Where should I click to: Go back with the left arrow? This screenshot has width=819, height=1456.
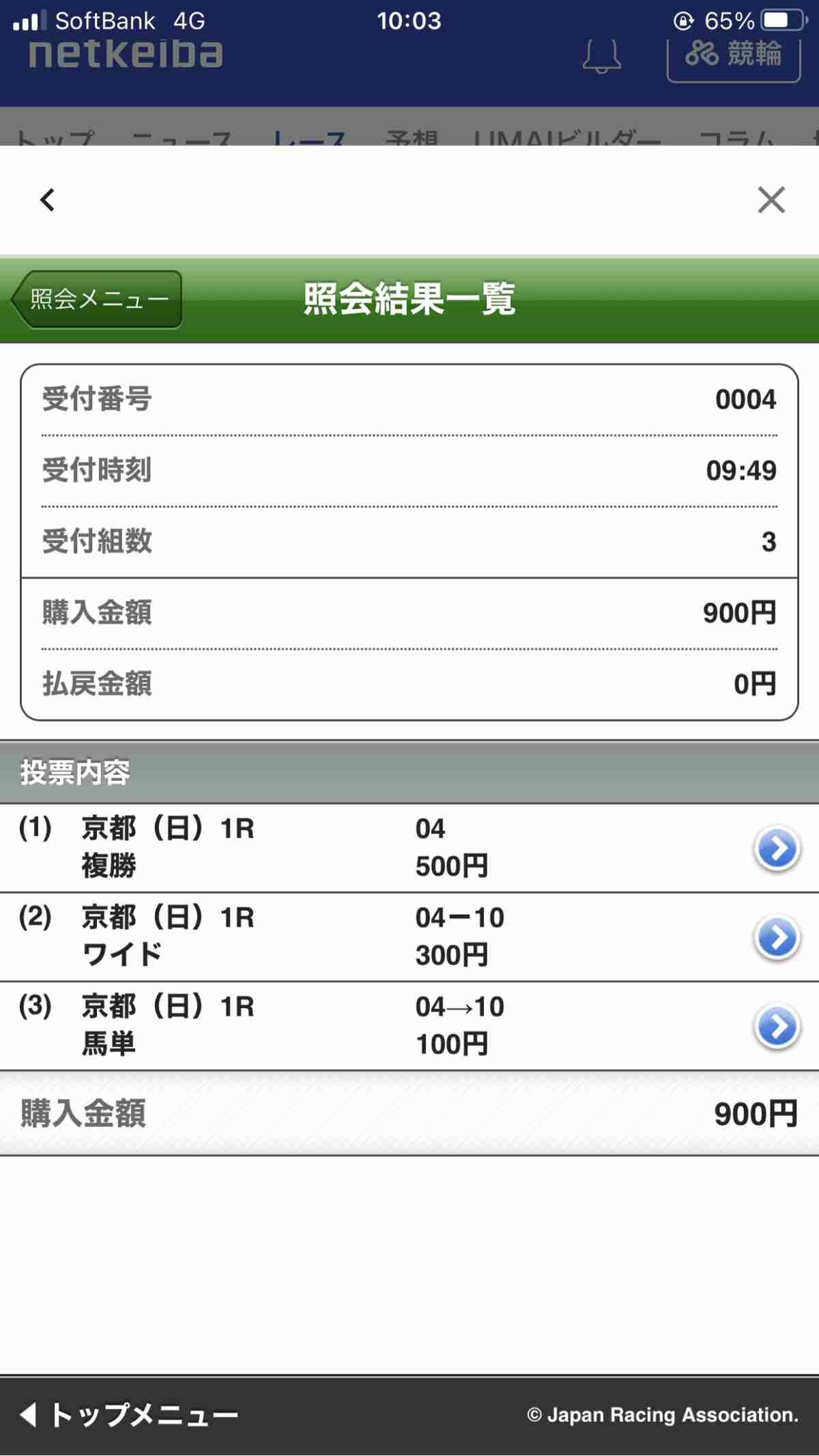click(x=47, y=200)
